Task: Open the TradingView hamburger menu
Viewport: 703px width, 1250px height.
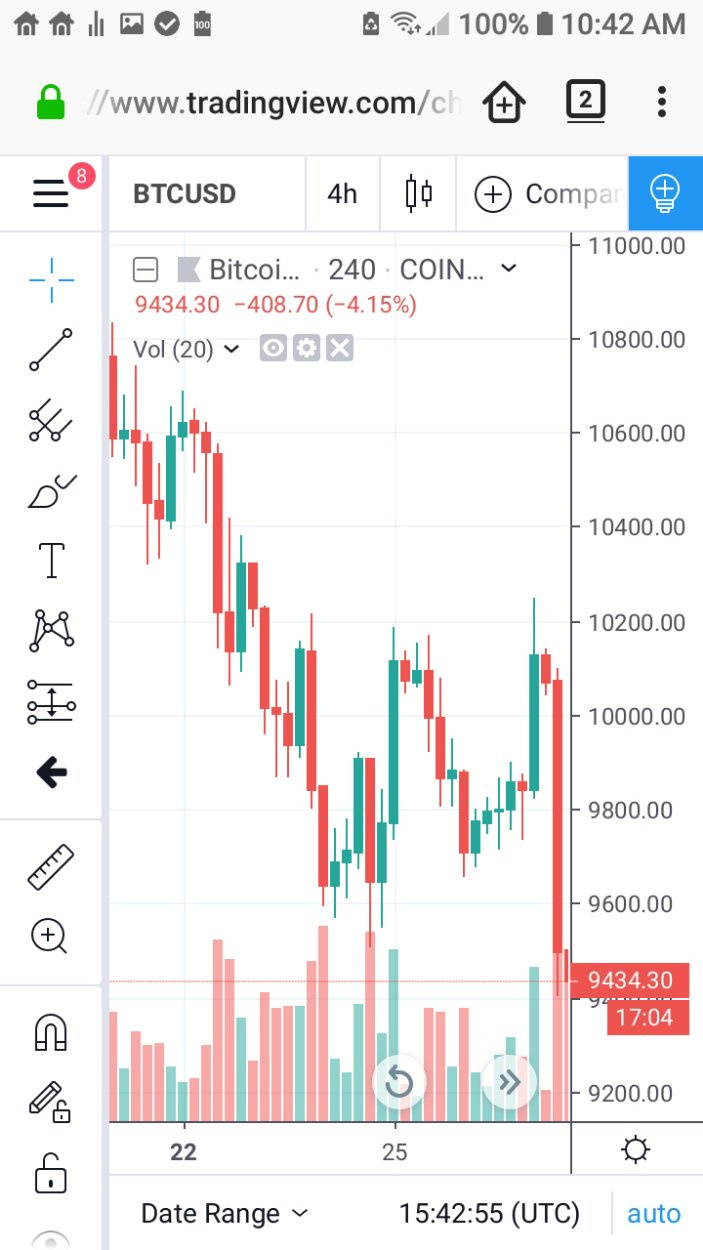Action: click(51, 192)
